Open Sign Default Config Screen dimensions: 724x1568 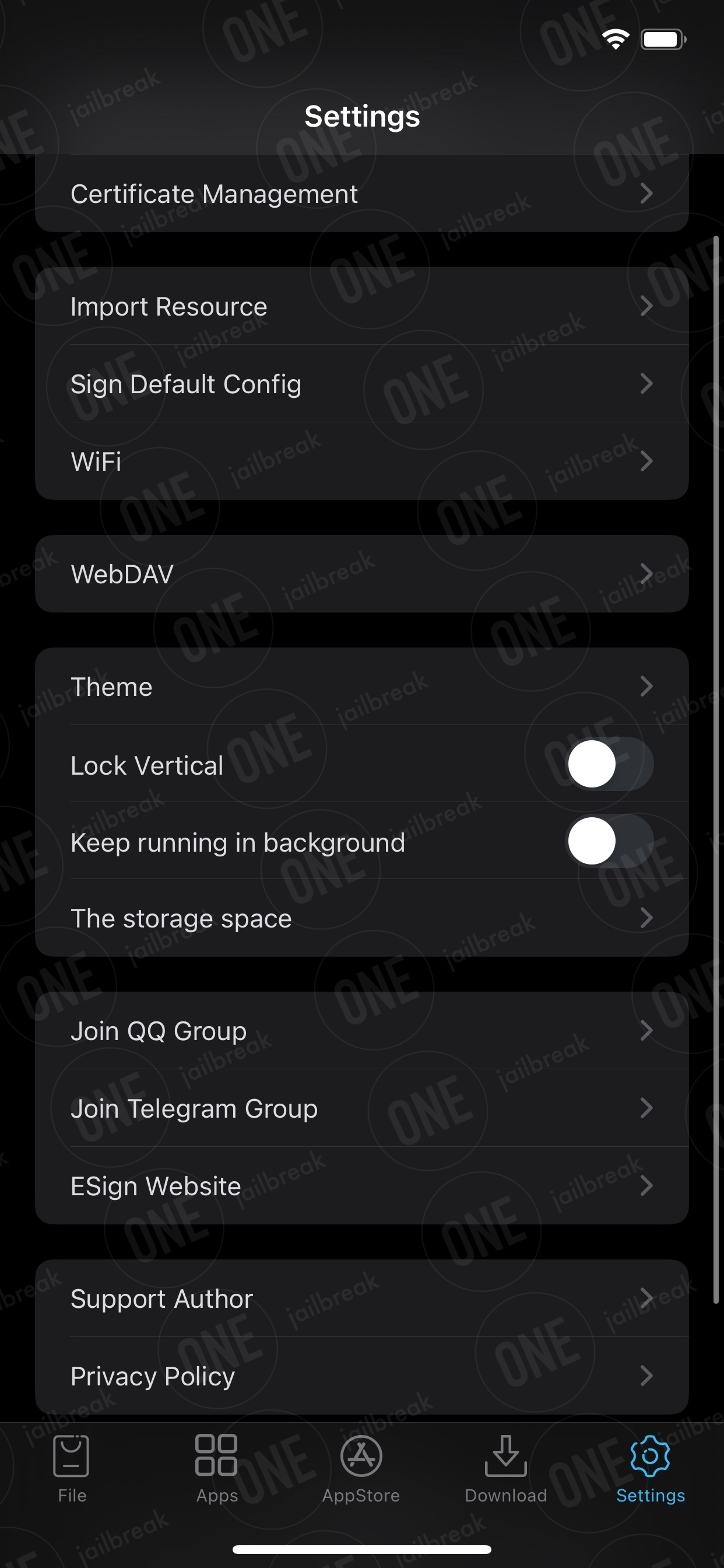(x=362, y=383)
